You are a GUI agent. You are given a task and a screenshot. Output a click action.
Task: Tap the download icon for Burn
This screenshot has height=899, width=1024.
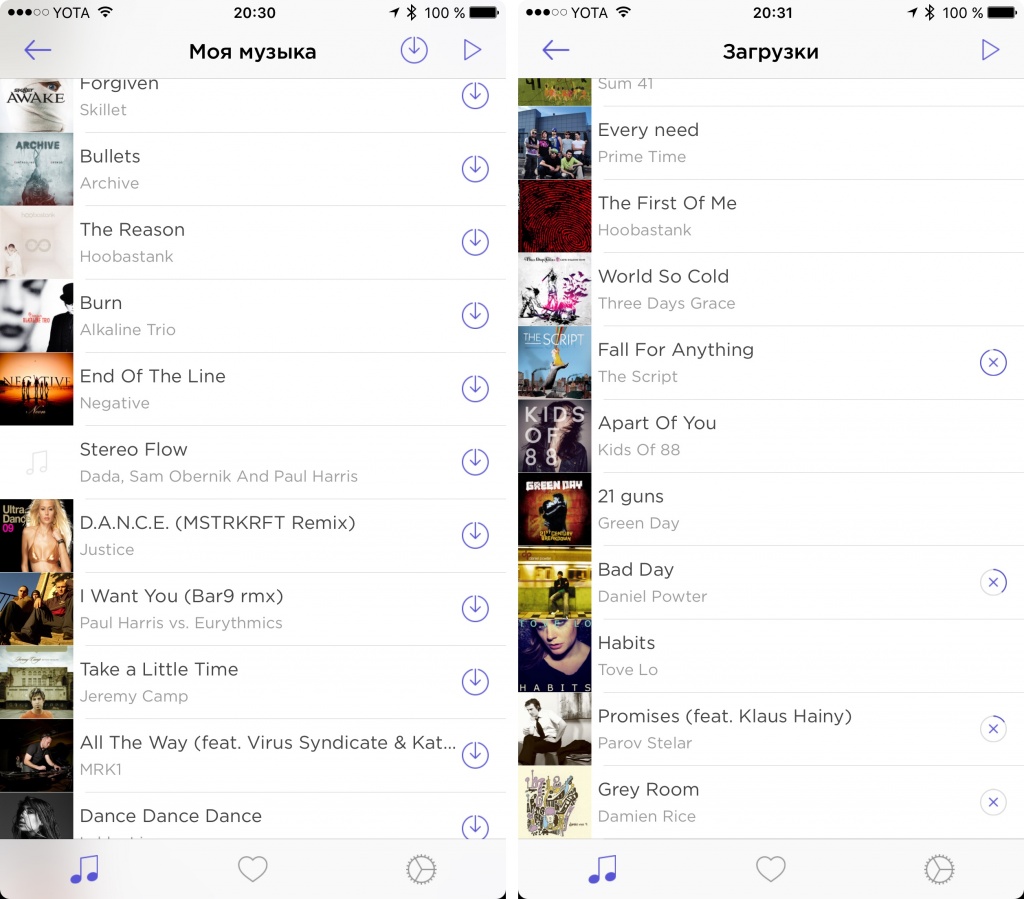click(x=475, y=315)
